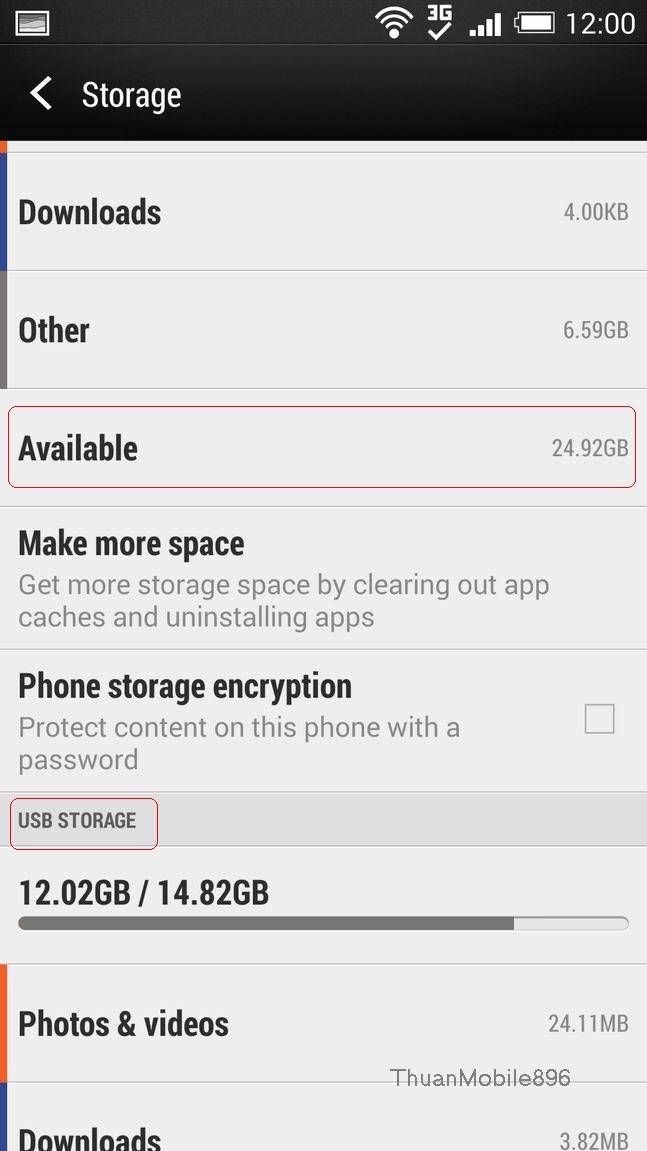This screenshot has width=647, height=1151.
Task: Open Make more space
Action: [323, 578]
